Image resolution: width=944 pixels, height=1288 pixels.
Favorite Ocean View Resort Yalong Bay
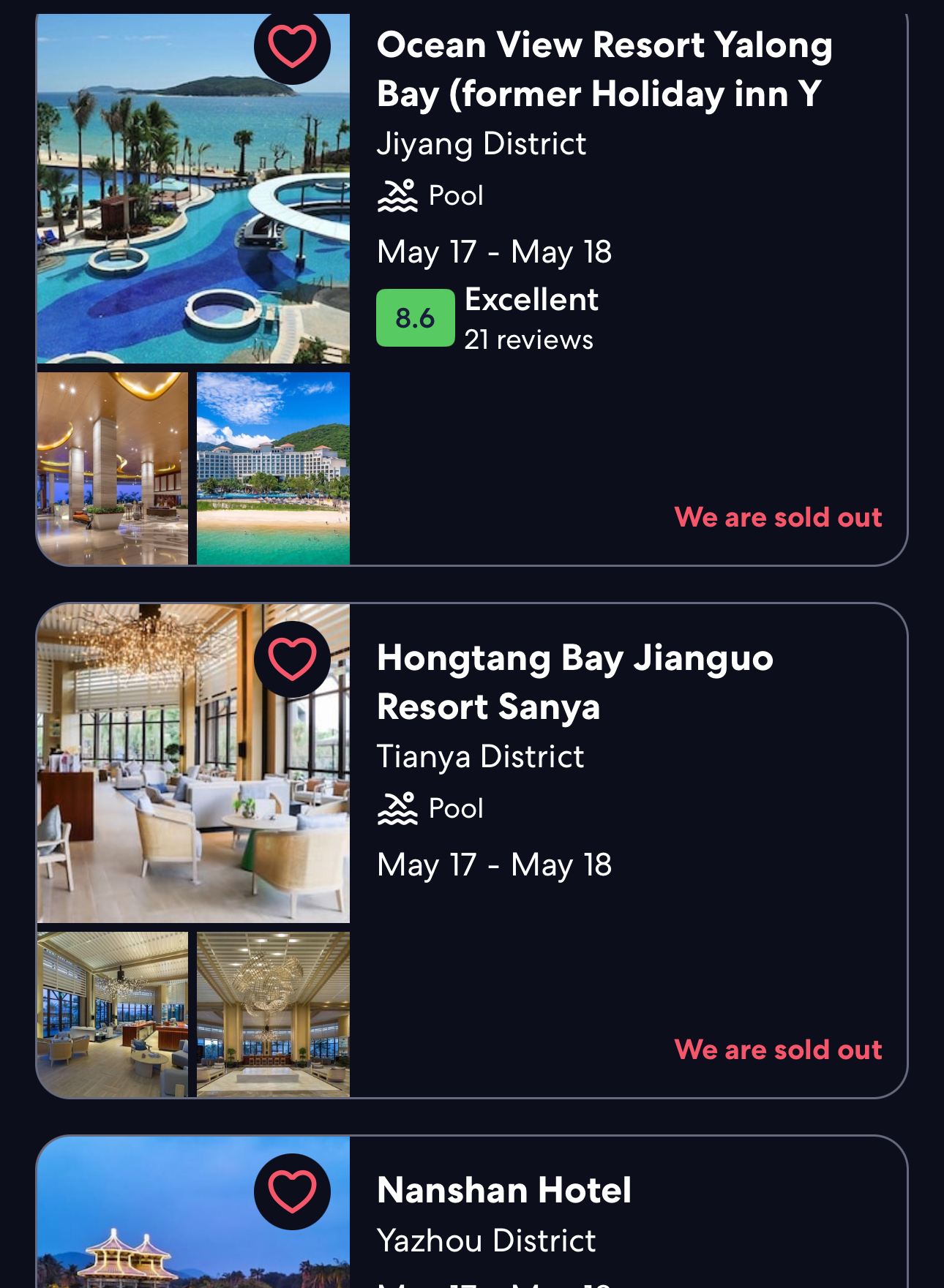pyautogui.click(x=292, y=46)
